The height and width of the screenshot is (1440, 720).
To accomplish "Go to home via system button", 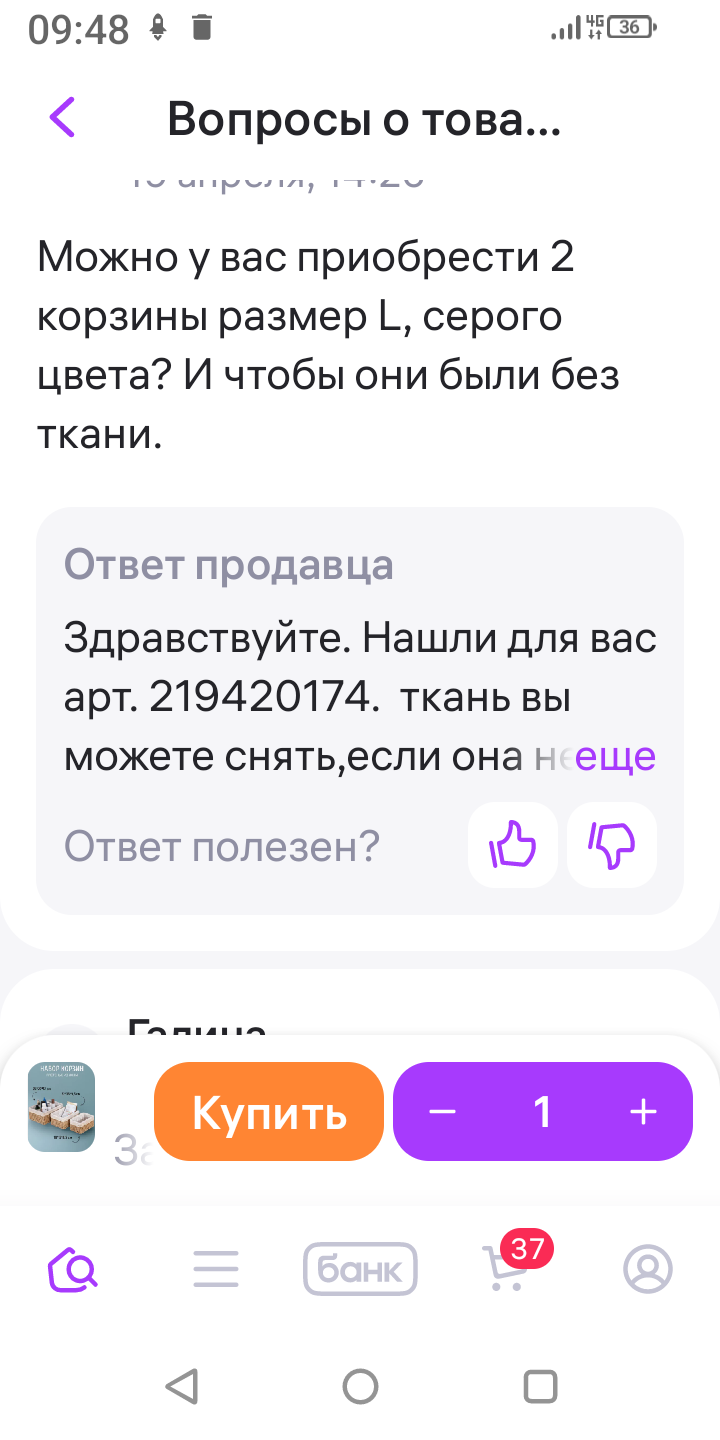I will tap(360, 1387).
